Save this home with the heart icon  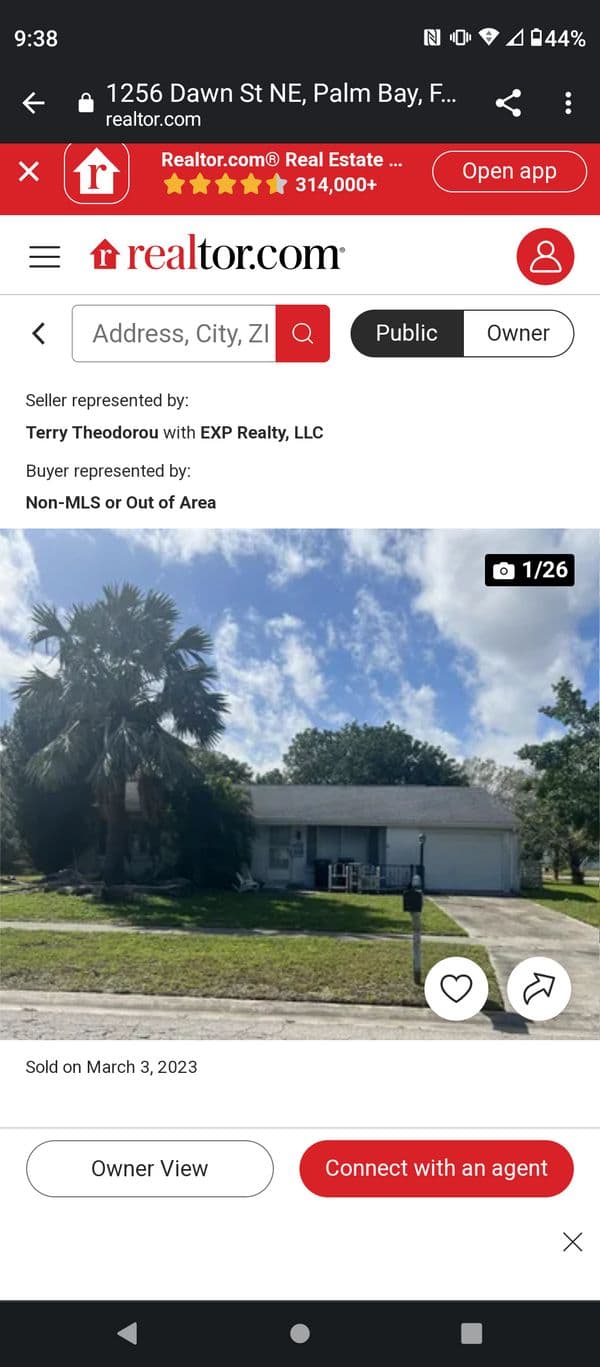456,988
